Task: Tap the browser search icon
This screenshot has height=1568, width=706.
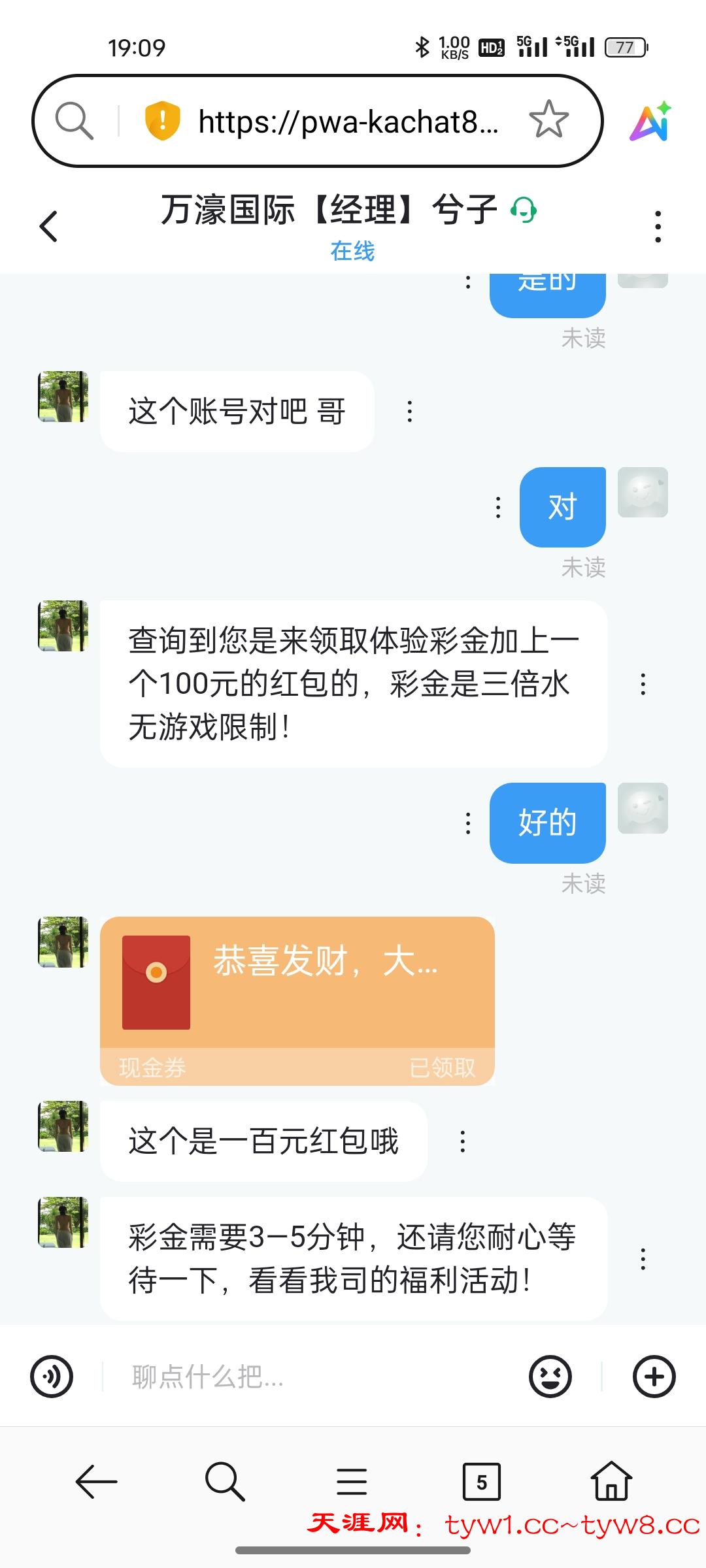Action: 225,1482
